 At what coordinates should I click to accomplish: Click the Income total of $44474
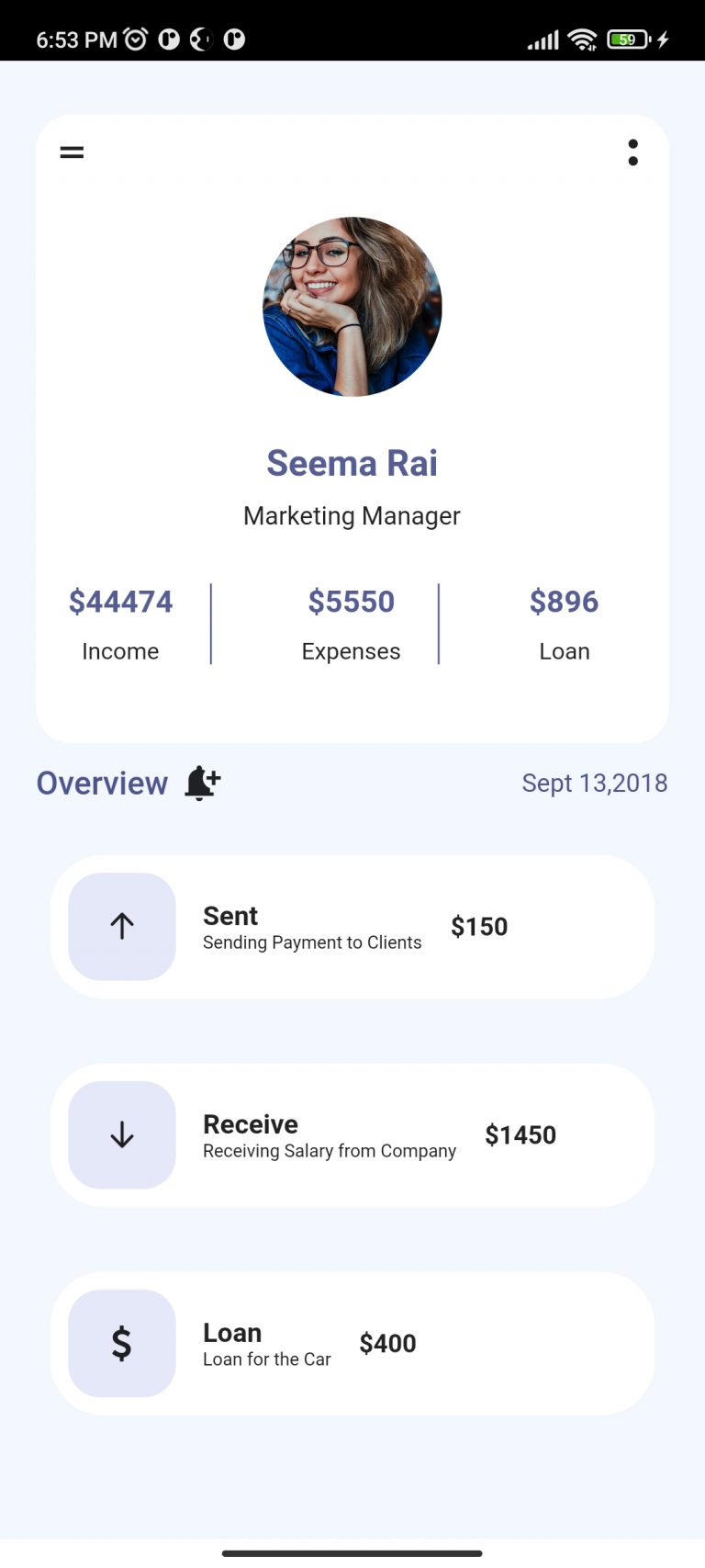(120, 601)
